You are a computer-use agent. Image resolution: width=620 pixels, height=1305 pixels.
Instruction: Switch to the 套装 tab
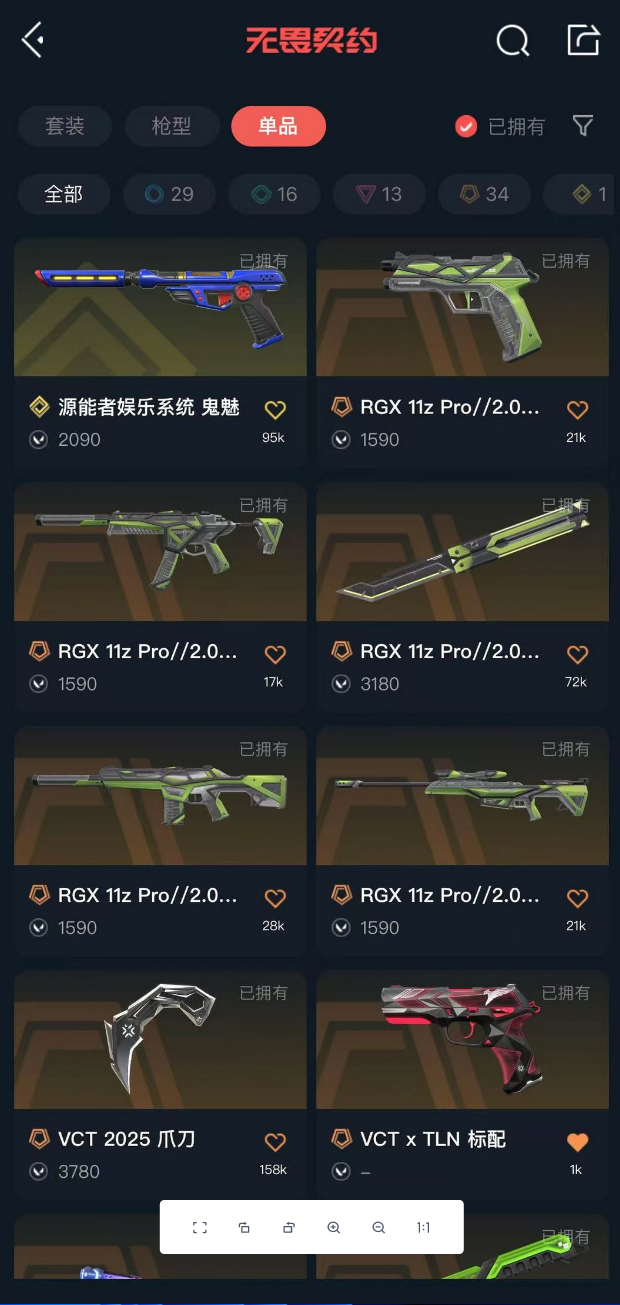(65, 126)
